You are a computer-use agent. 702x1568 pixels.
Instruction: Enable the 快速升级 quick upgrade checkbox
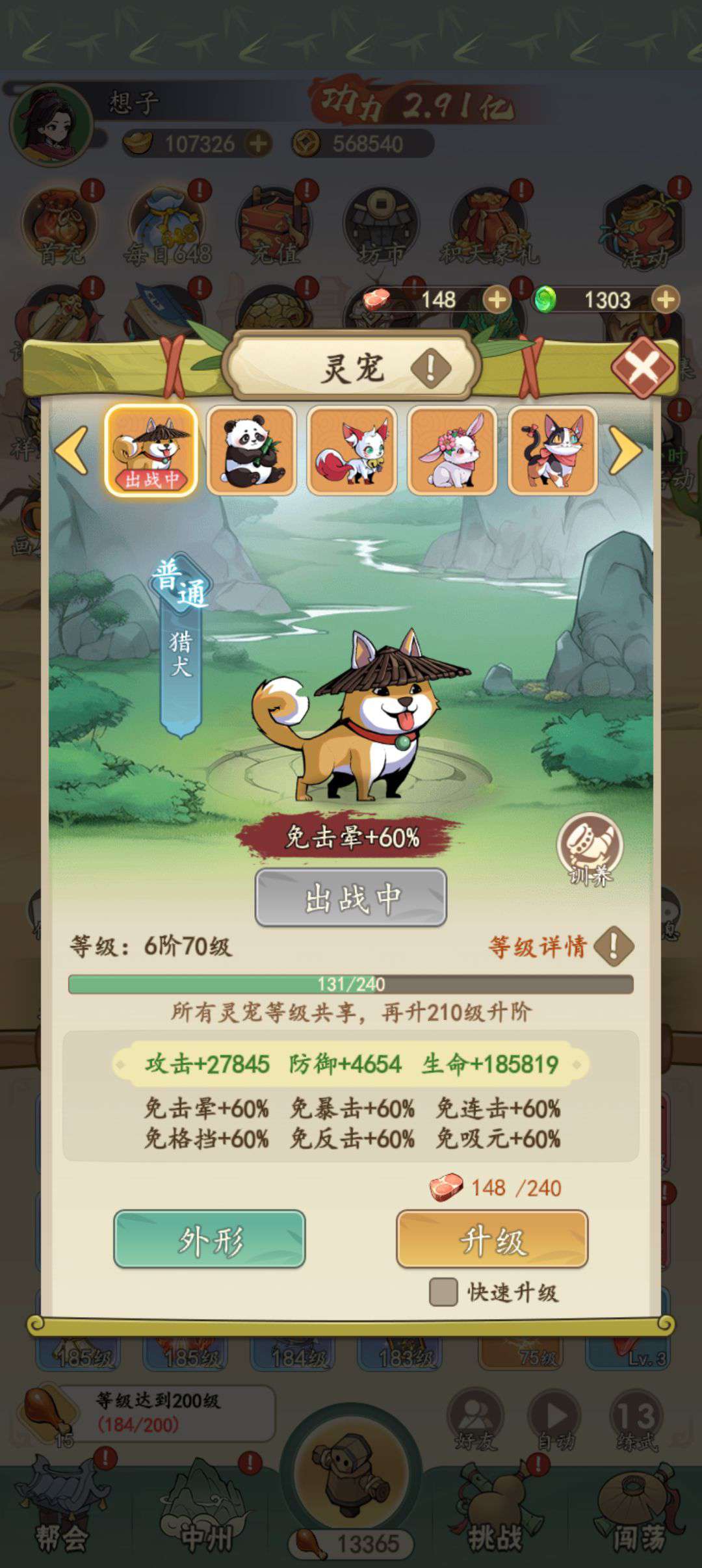pos(443,1292)
